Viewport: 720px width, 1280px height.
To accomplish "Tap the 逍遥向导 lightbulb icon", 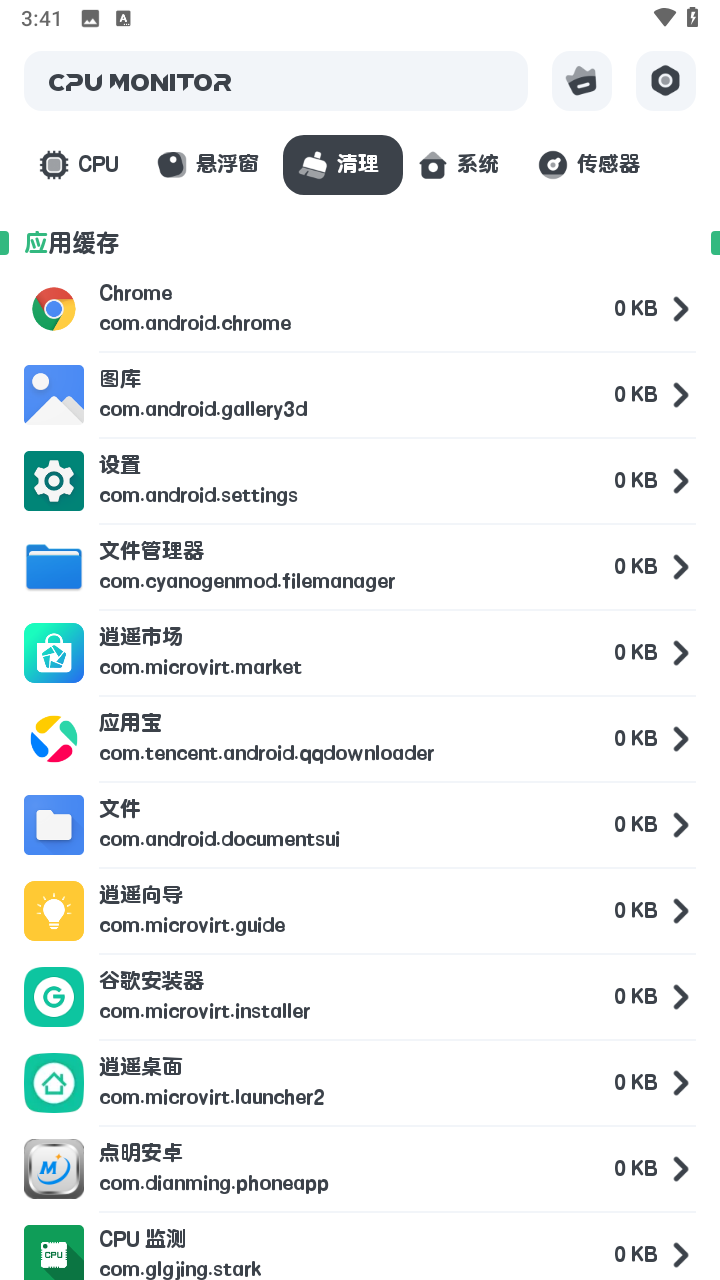I will 53,911.
